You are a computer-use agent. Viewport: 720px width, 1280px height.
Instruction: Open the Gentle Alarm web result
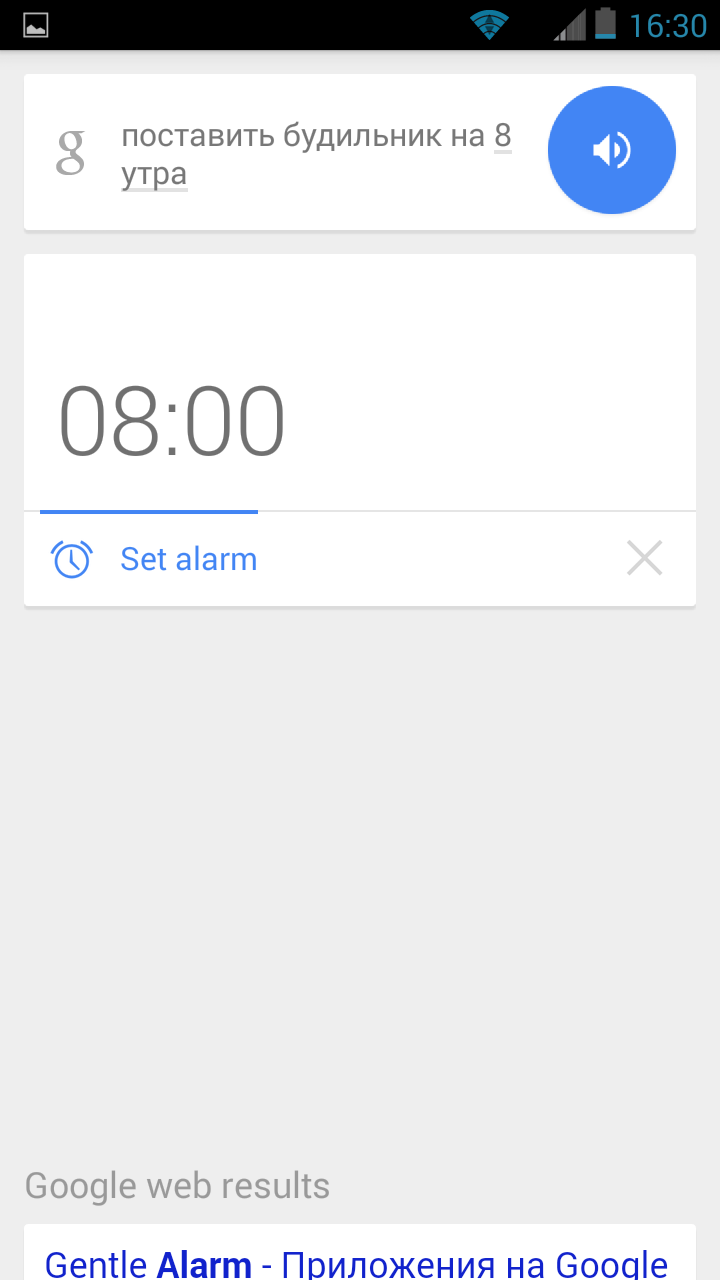[356, 1264]
